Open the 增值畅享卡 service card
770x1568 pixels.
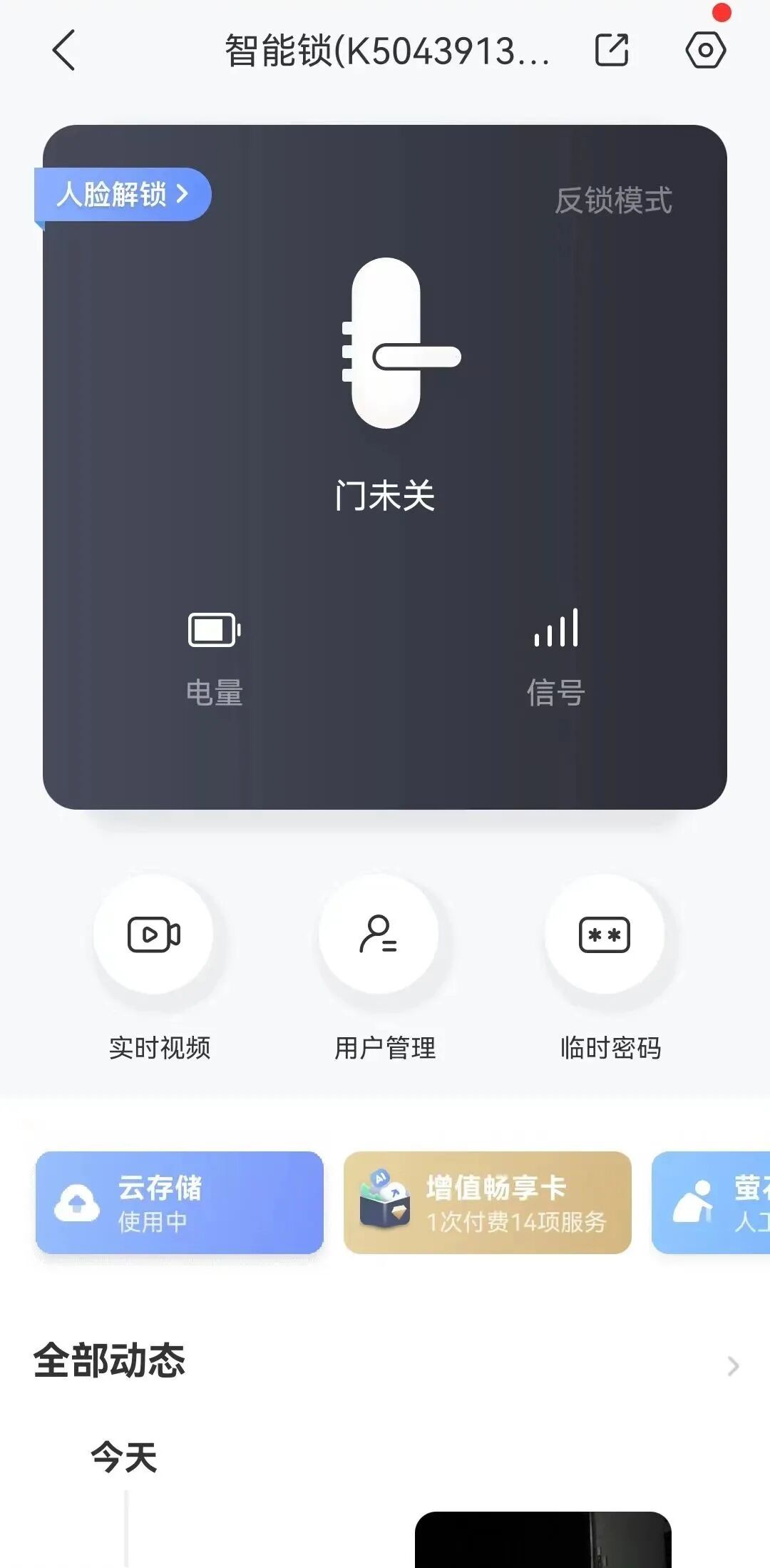tap(488, 1203)
